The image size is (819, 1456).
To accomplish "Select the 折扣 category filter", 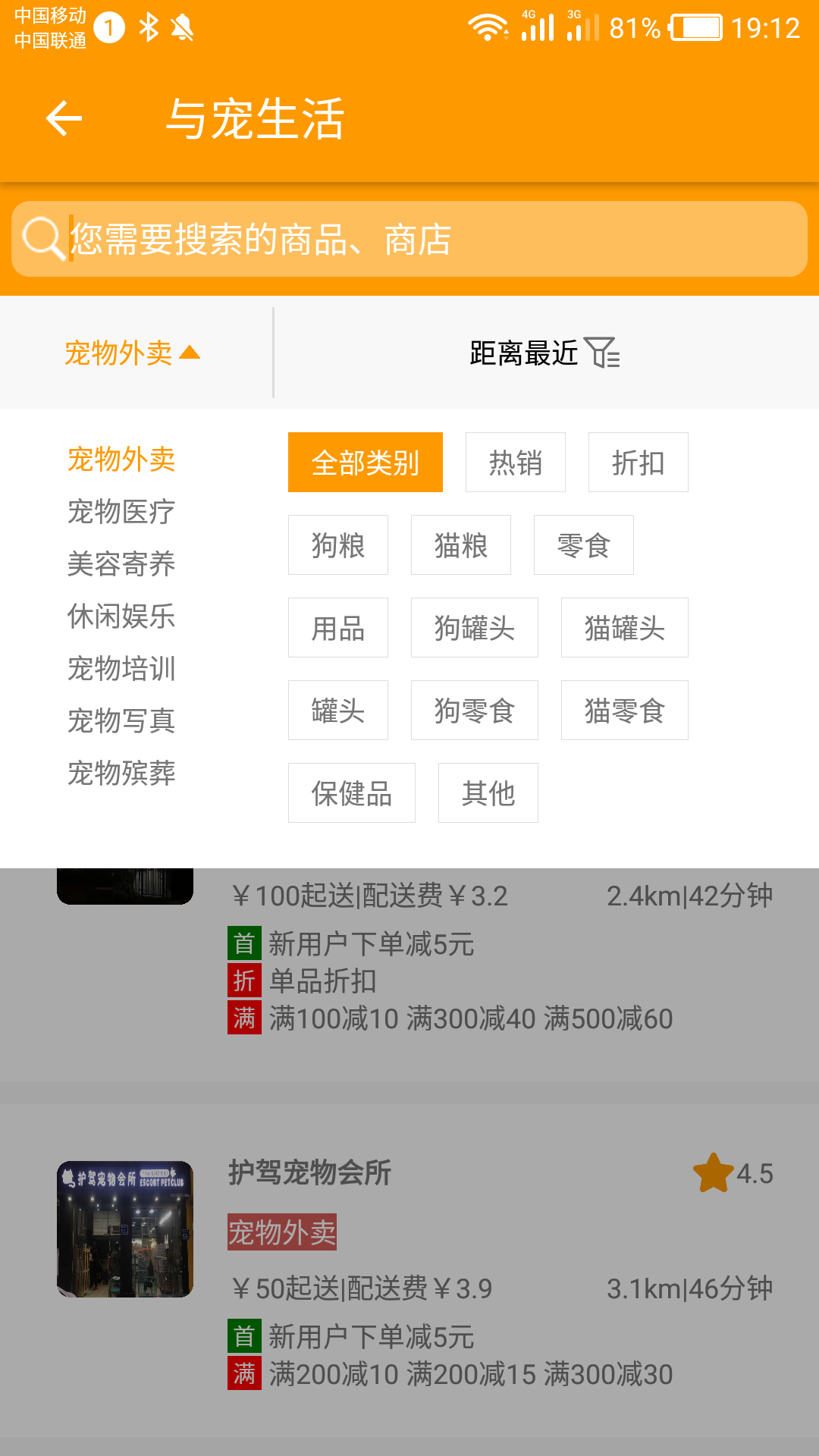I will [x=638, y=462].
